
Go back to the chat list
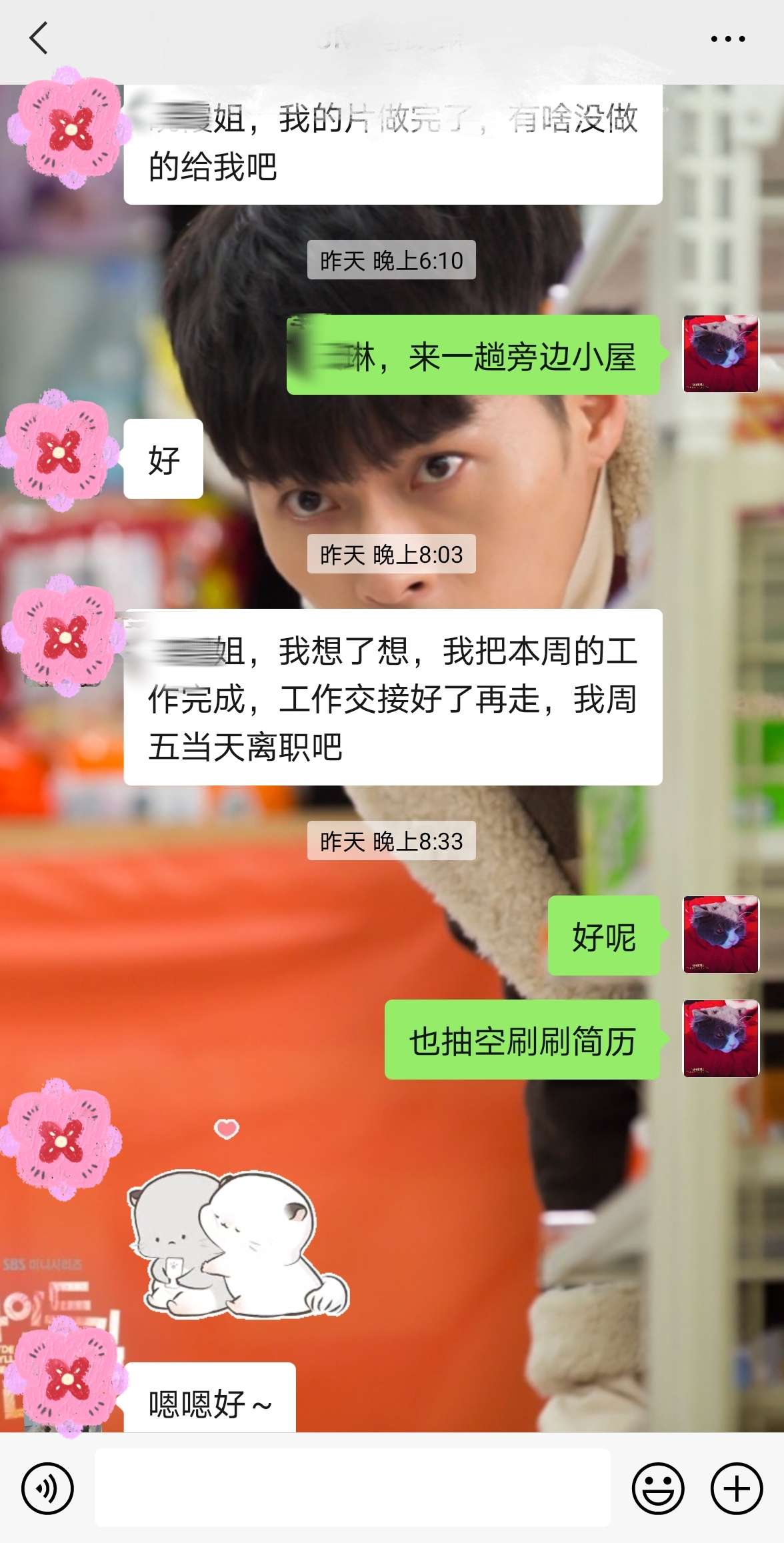[39, 38]
